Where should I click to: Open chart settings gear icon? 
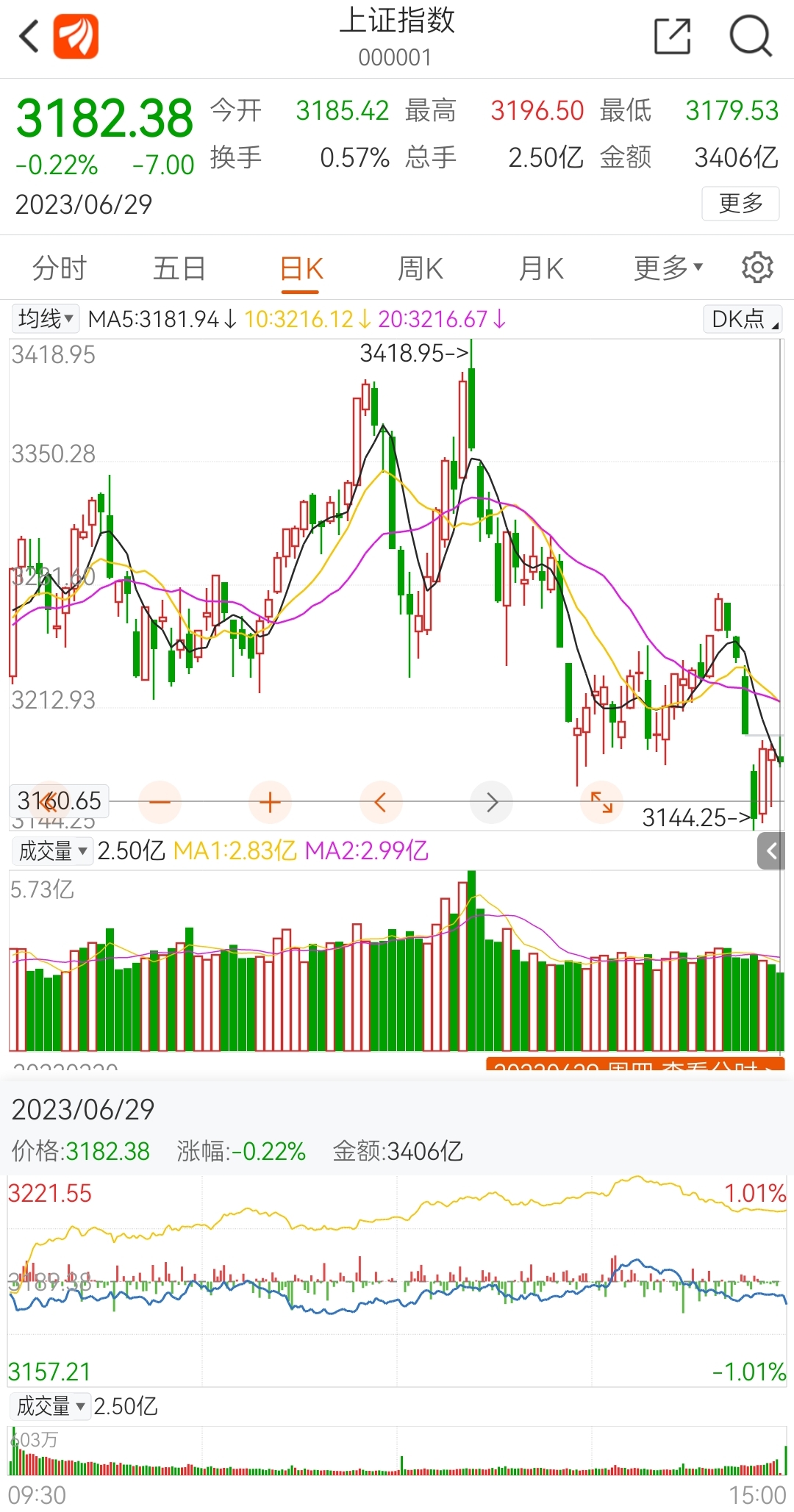coord(757,268)
